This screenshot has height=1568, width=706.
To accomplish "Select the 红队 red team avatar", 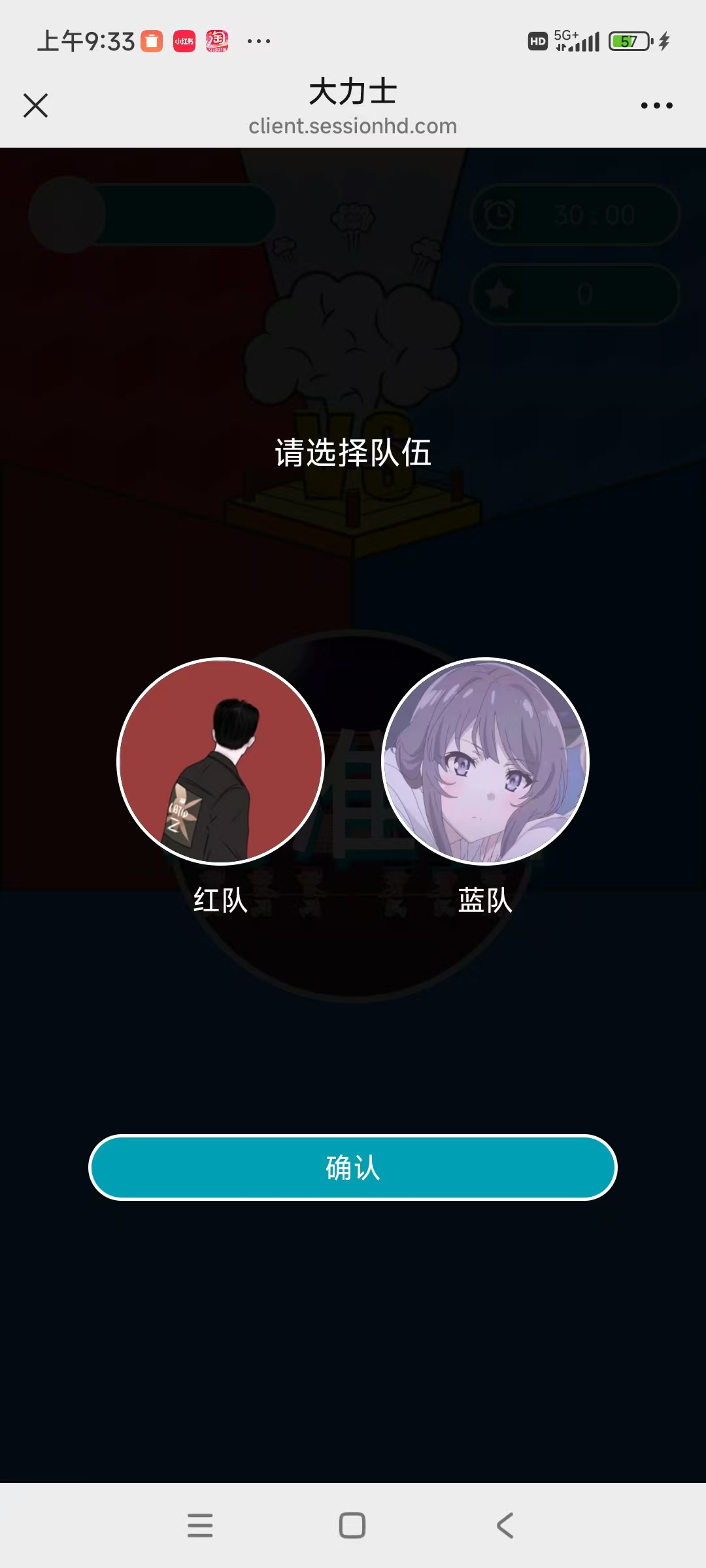I will pyautogui.click(x=221, y=761).
